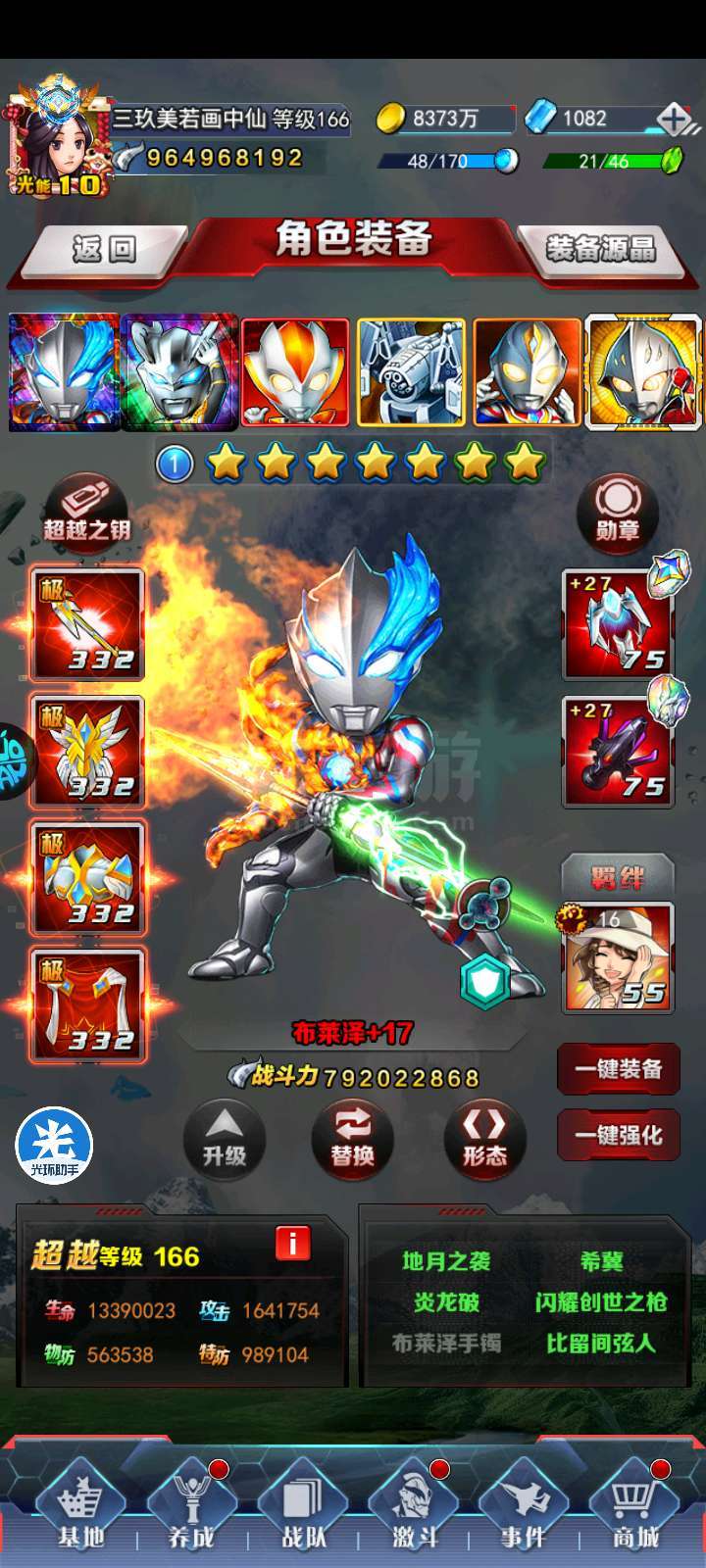Tap 一键装备 auto-equip button
Image resolution: width=706 pixels, height=1568 pixels.
tap(618, 1068)
